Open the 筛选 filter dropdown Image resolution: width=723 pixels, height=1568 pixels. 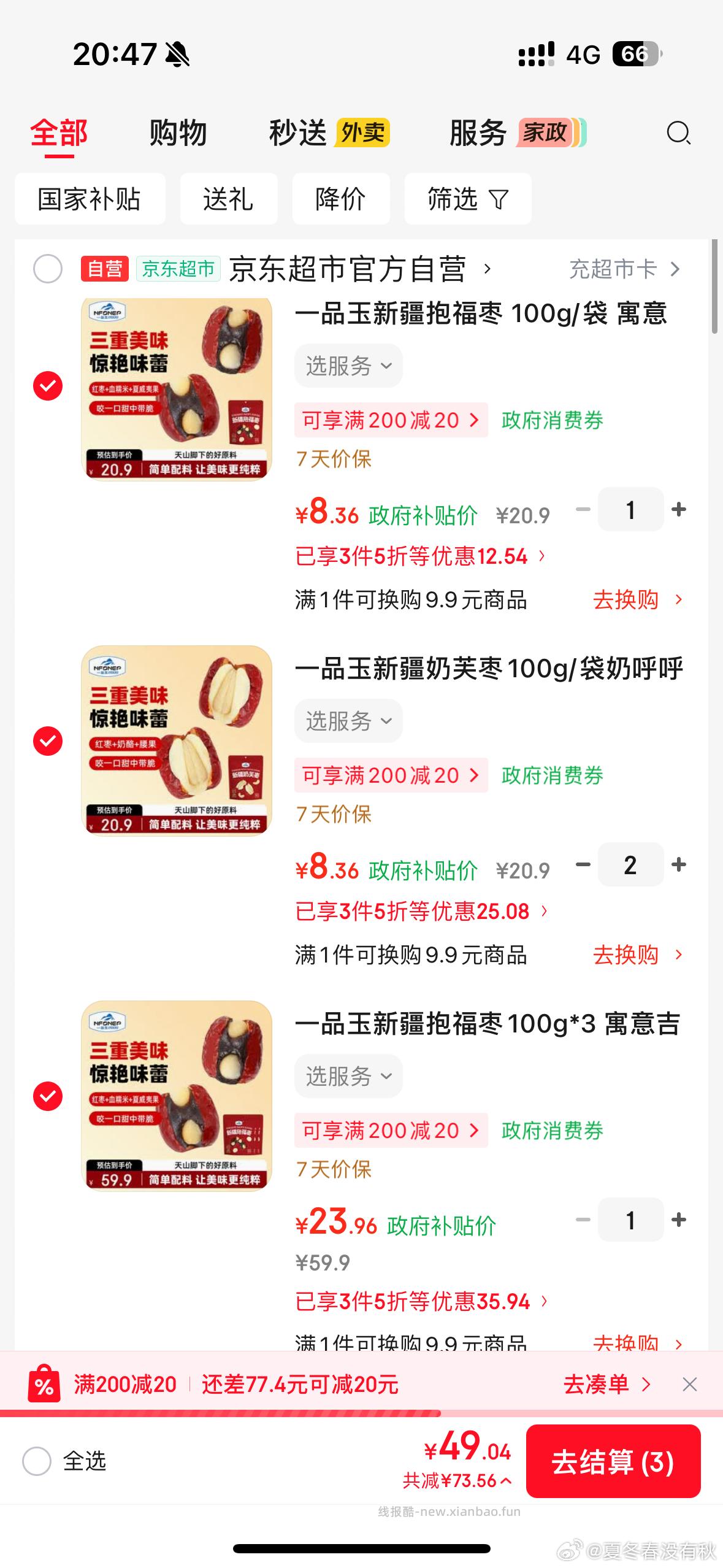coord(467,199)
